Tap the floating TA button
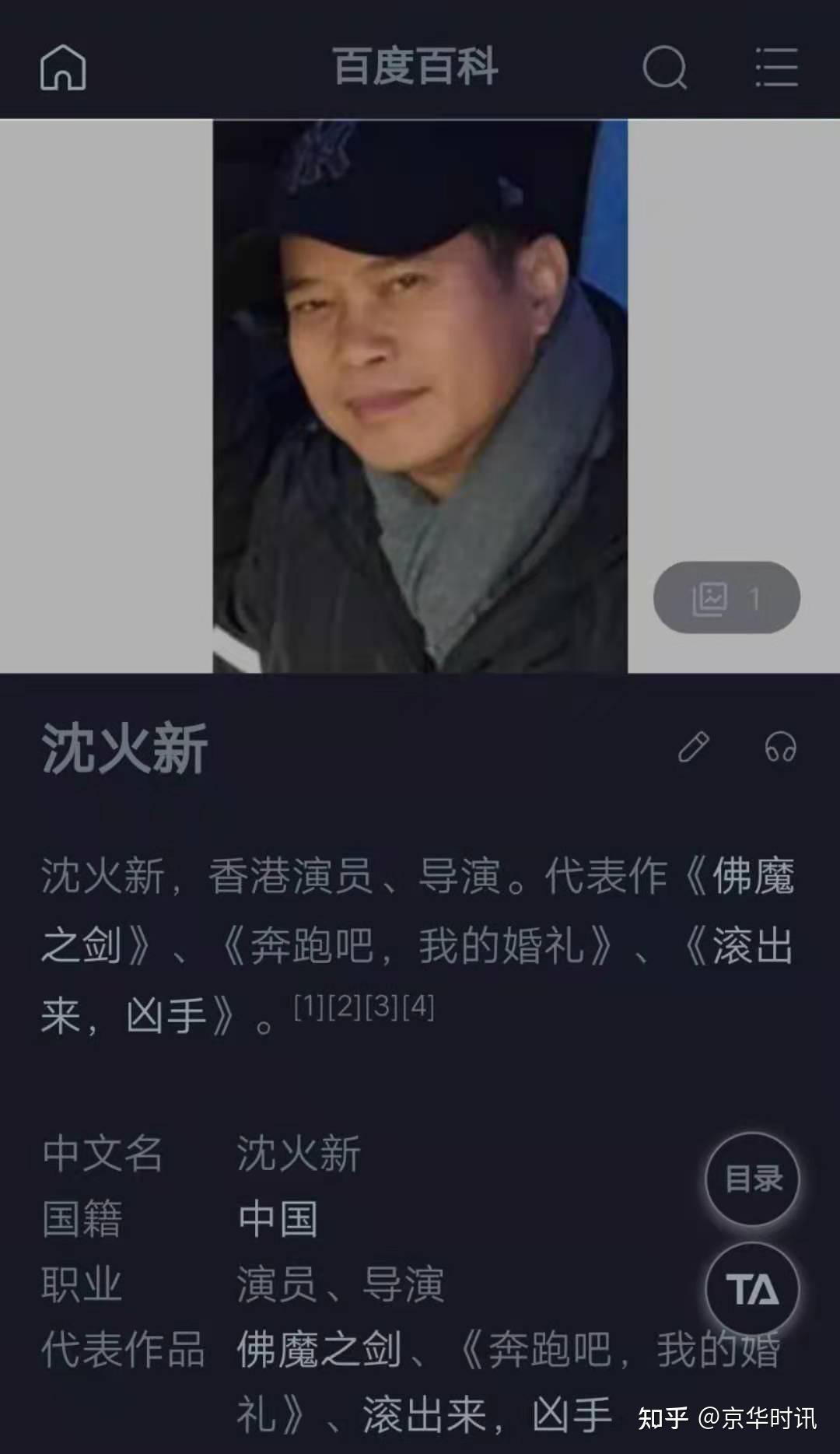The image size is (840, 1454). [752, 1289]
